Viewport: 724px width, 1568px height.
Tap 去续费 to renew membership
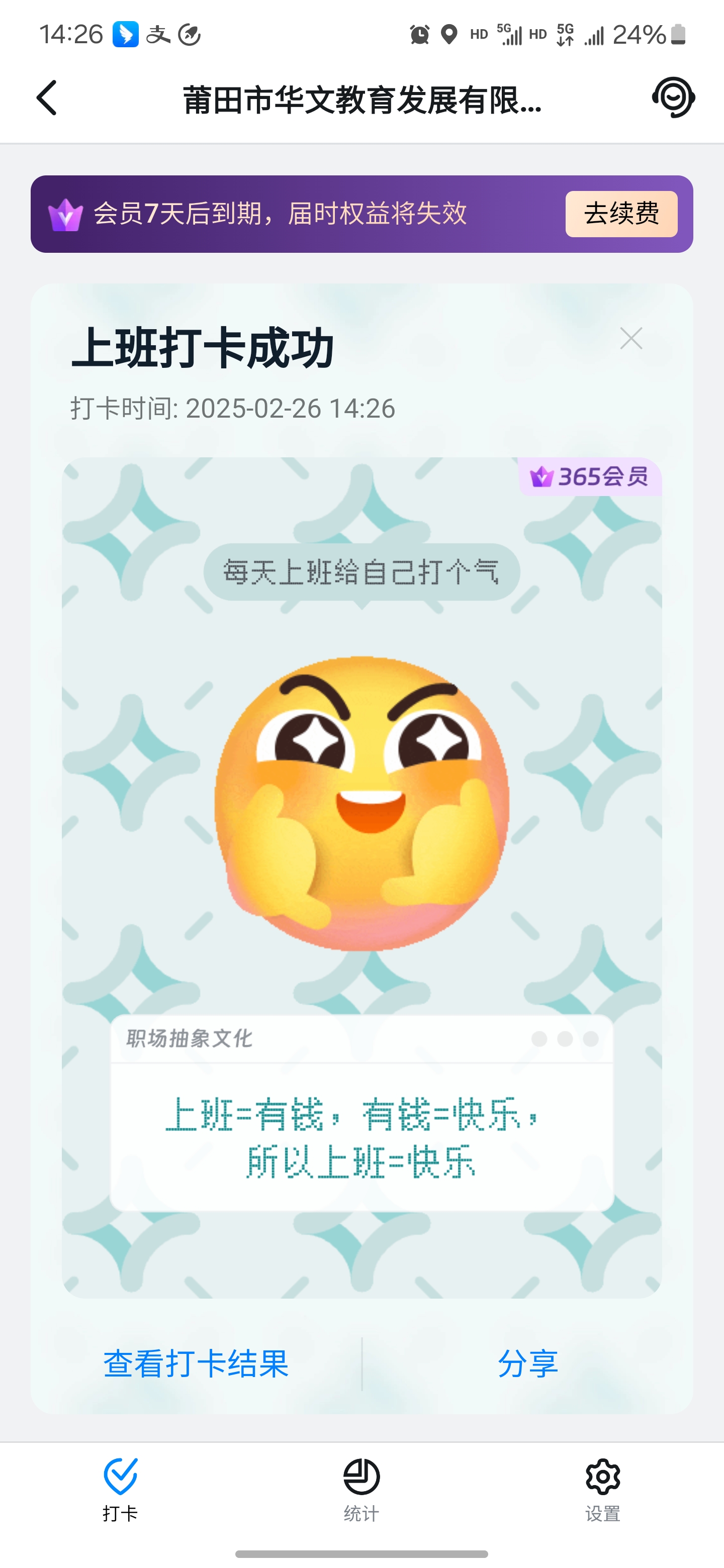(621, 214)
